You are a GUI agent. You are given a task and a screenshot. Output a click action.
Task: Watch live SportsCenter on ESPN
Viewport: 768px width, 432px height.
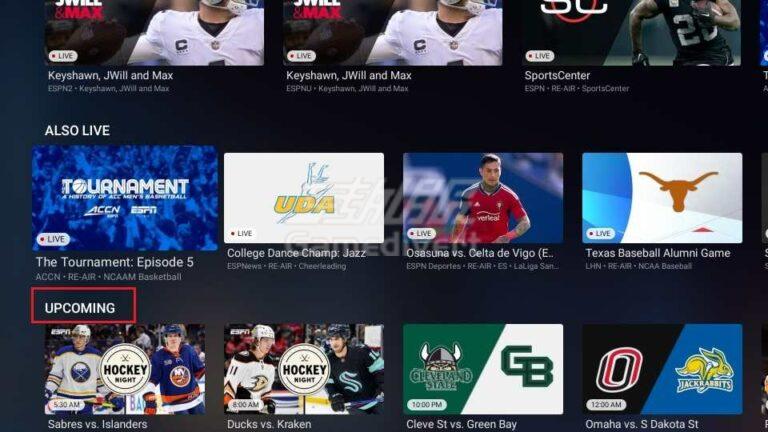(631, 32)
